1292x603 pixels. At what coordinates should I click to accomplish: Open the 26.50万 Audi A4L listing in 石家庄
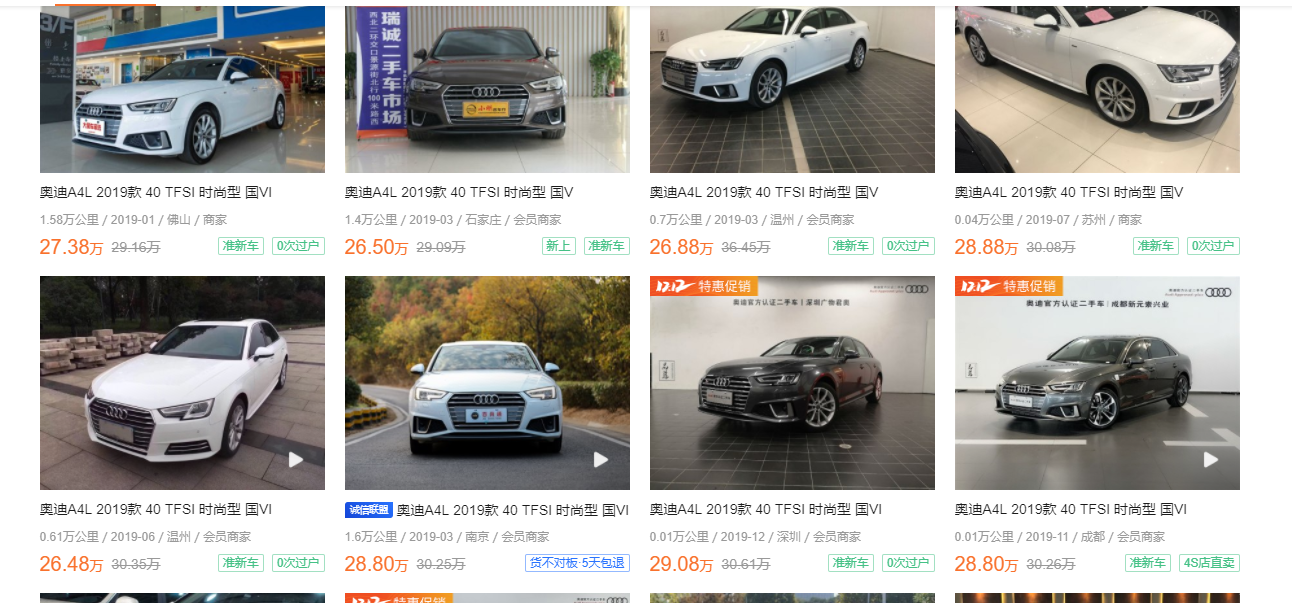487,90
